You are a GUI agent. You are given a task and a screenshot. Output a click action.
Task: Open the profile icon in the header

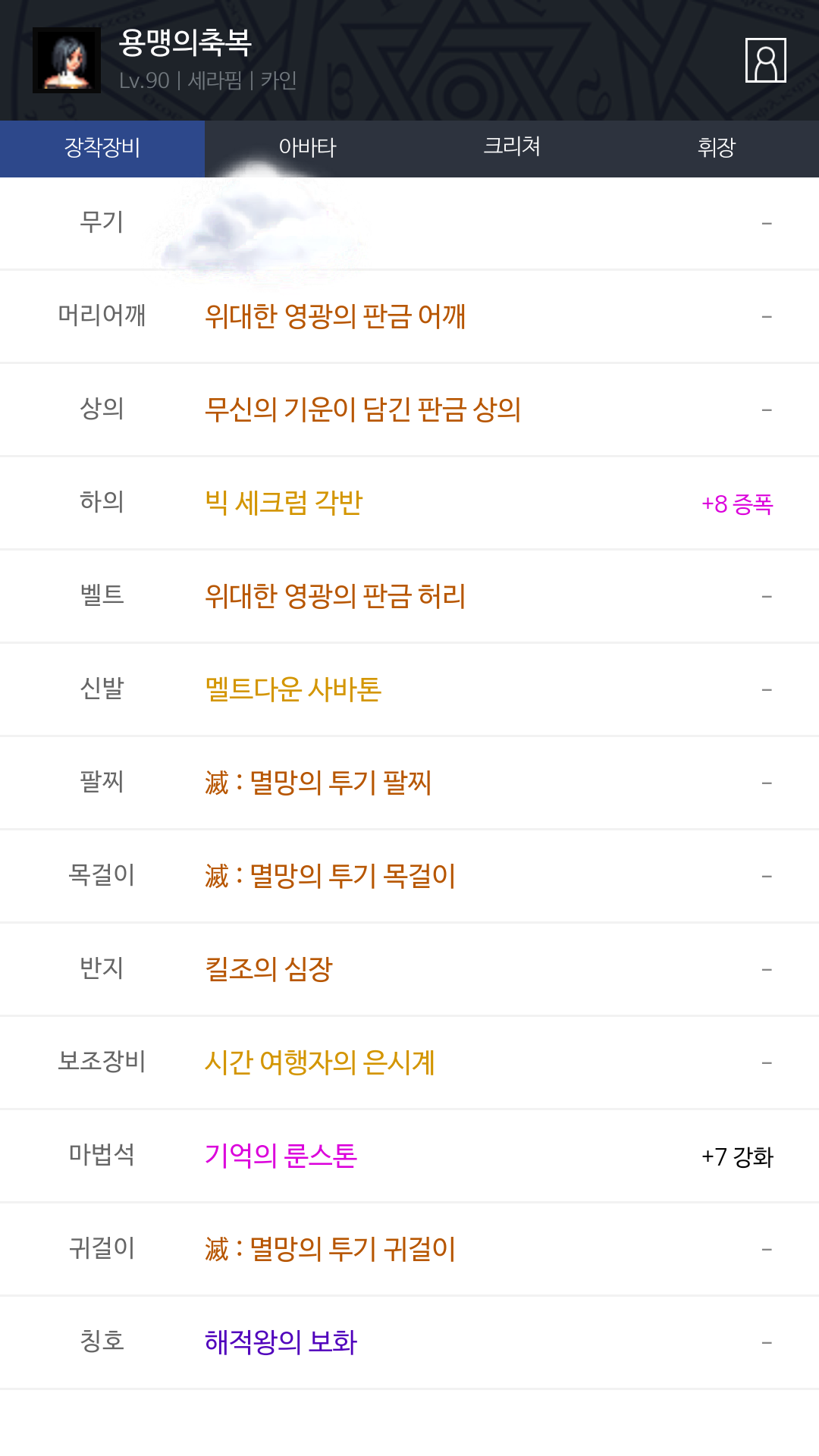(x=765, y=60)
